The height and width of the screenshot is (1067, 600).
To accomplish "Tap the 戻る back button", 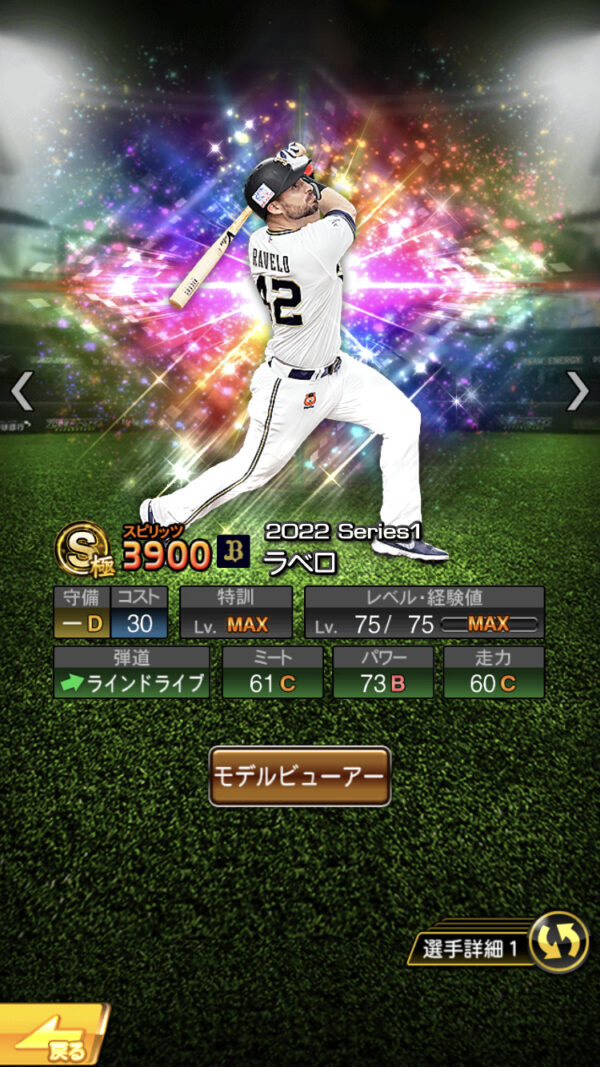I will click(x=53, y=1034).
